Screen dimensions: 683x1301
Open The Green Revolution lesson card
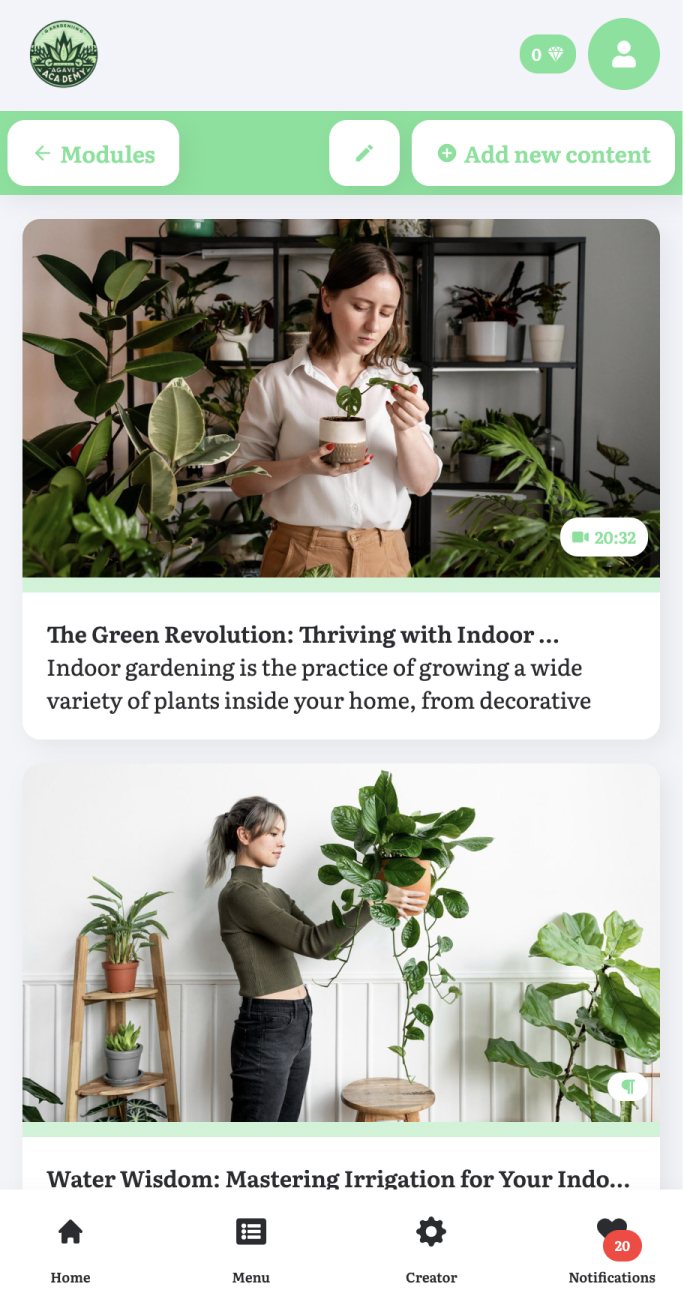pos(341,480)
